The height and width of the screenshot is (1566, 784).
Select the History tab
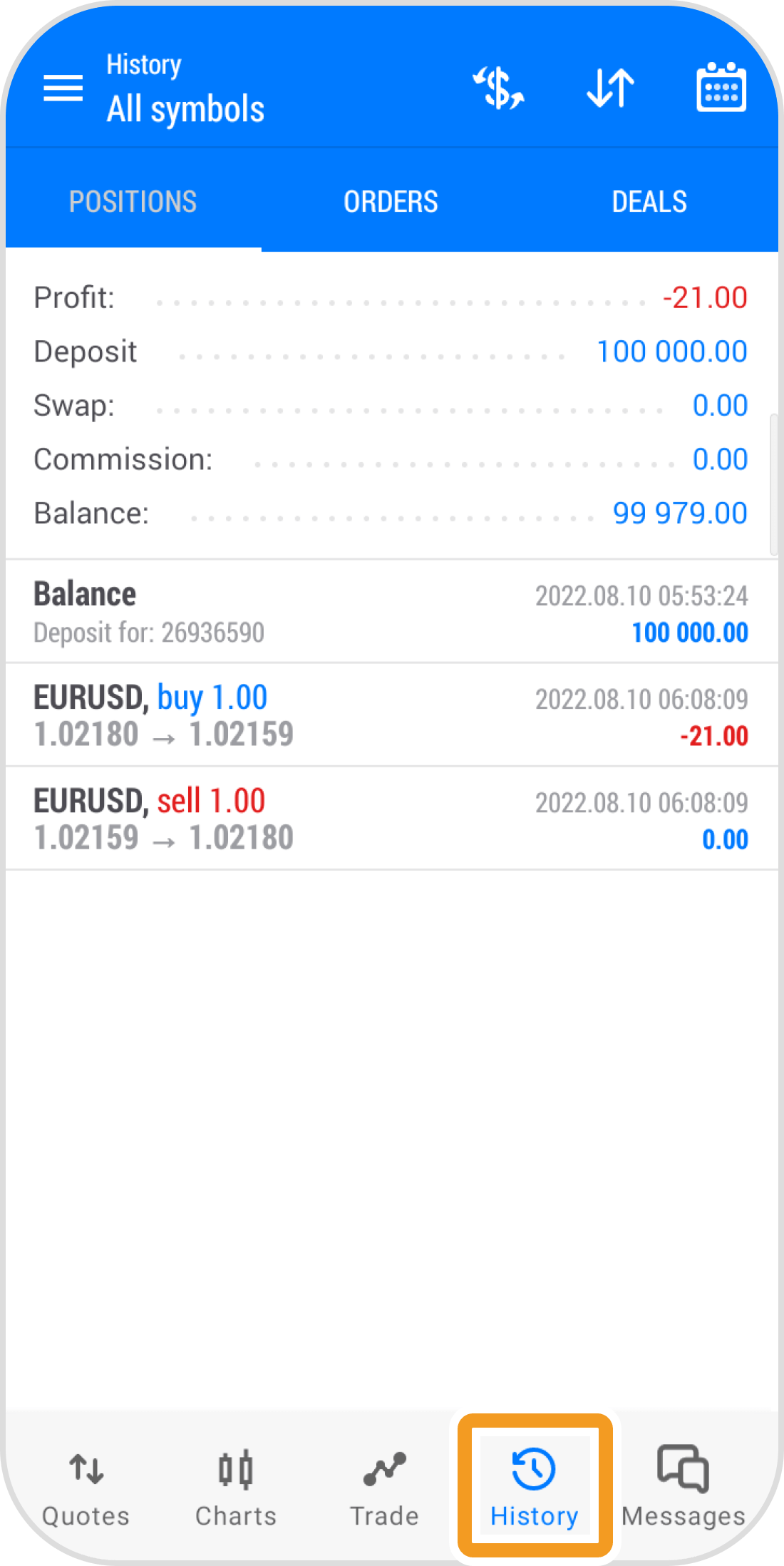click(x=535, y=1486)
